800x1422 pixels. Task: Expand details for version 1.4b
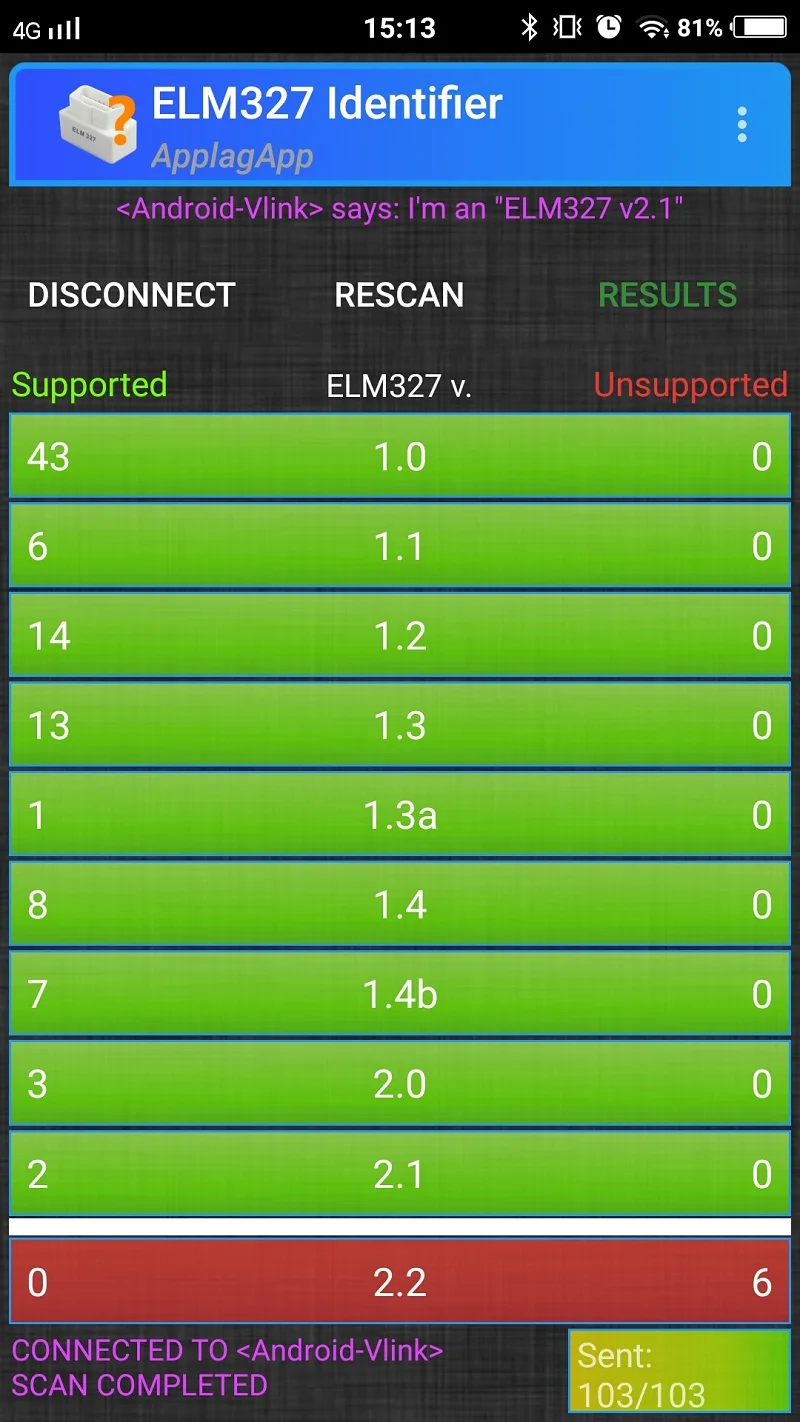click(400, 993)
